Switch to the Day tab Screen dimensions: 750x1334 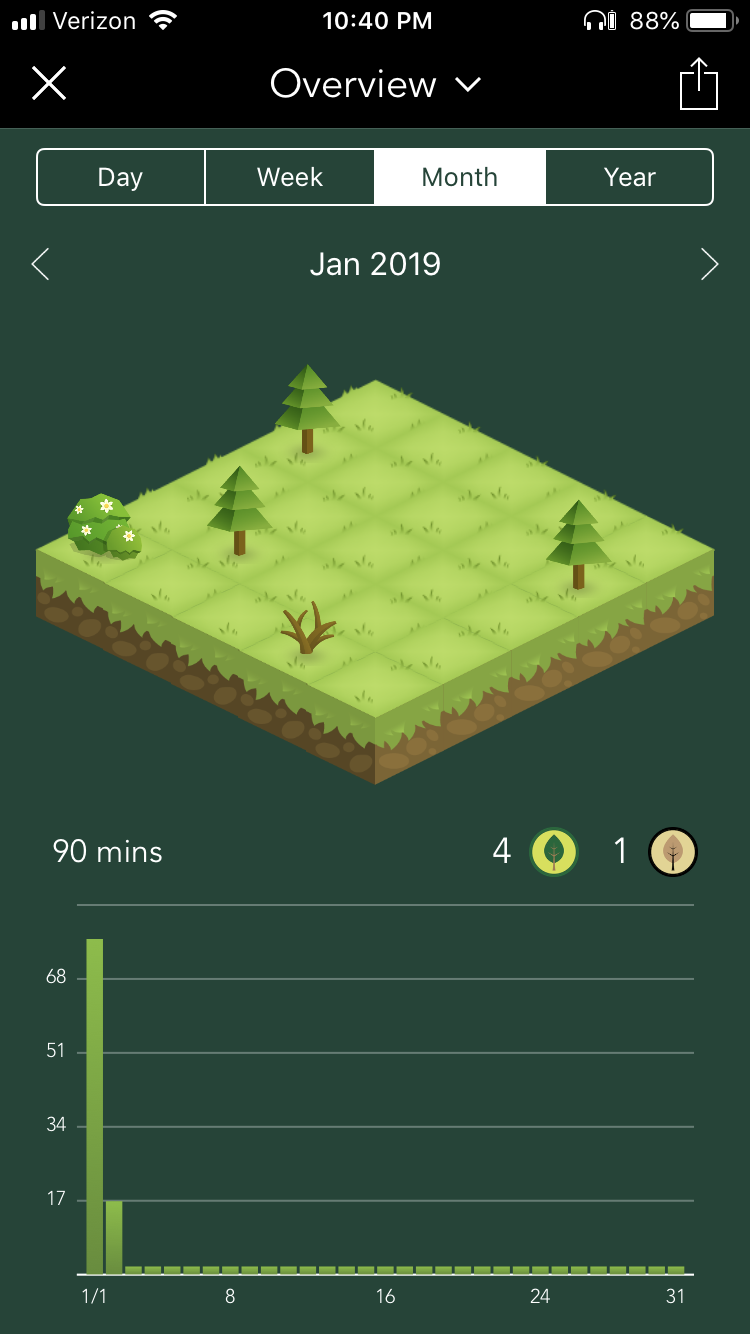pyautogui.click(x=120, y=177)
